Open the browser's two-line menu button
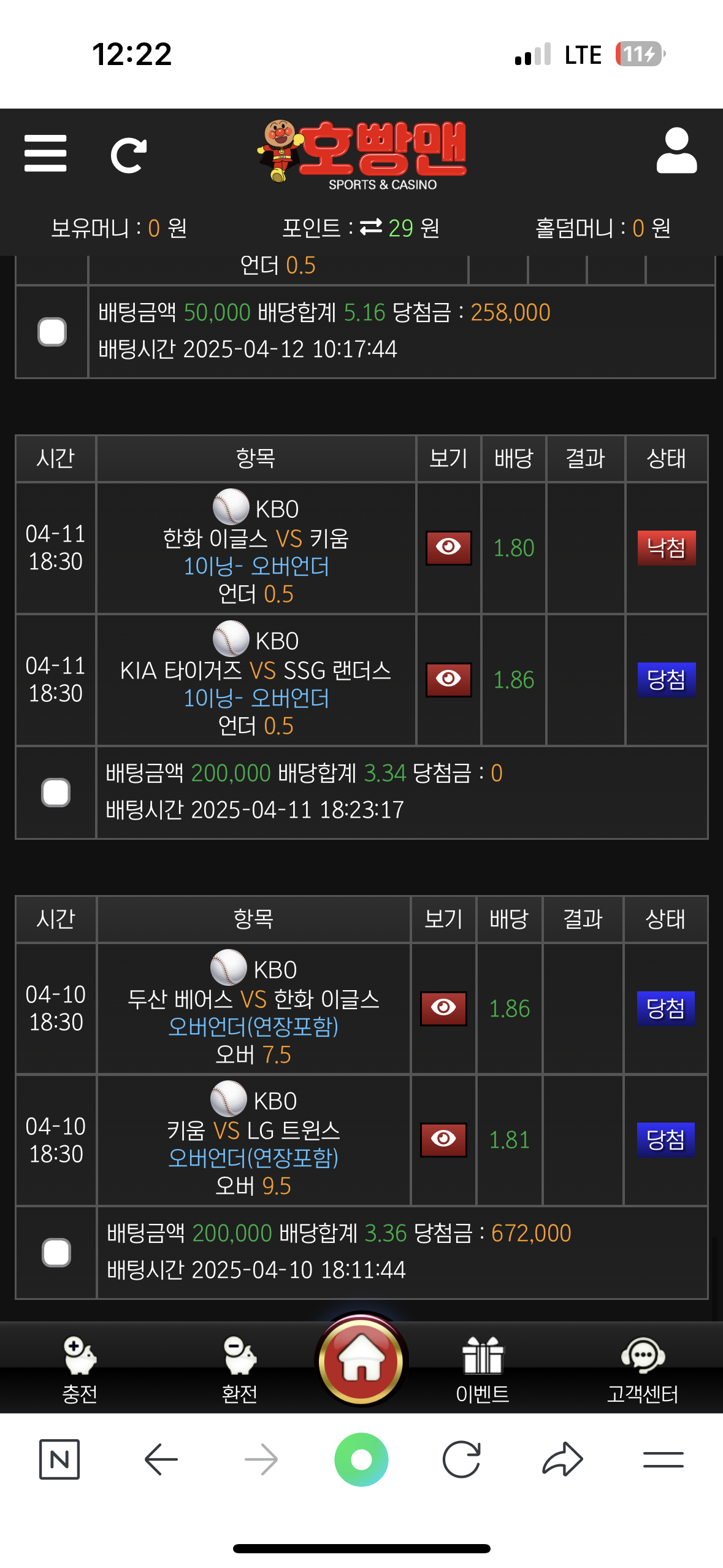The width and height of the screenshot is (723, 1568). tap(663, 1459)
